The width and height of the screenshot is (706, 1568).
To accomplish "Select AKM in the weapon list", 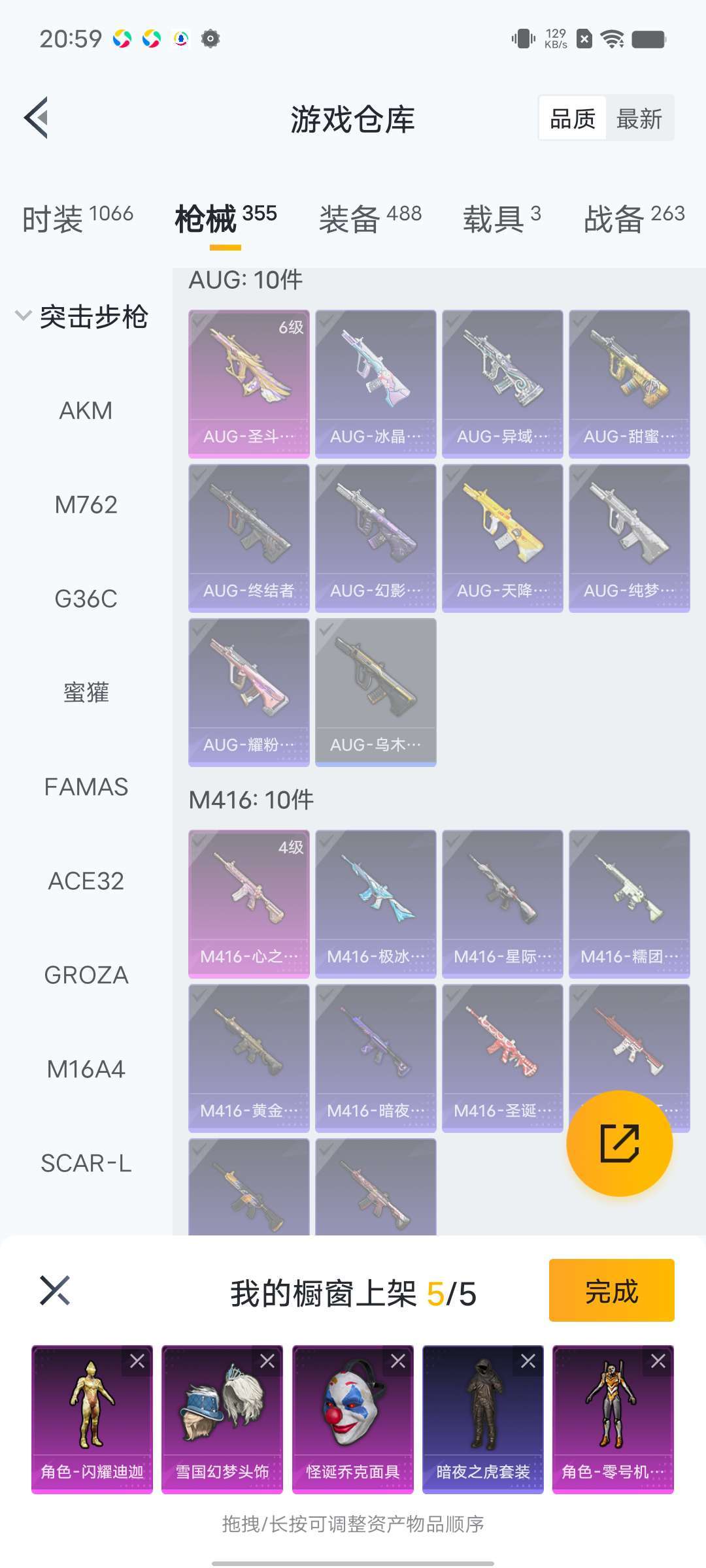I will point(86,411).
